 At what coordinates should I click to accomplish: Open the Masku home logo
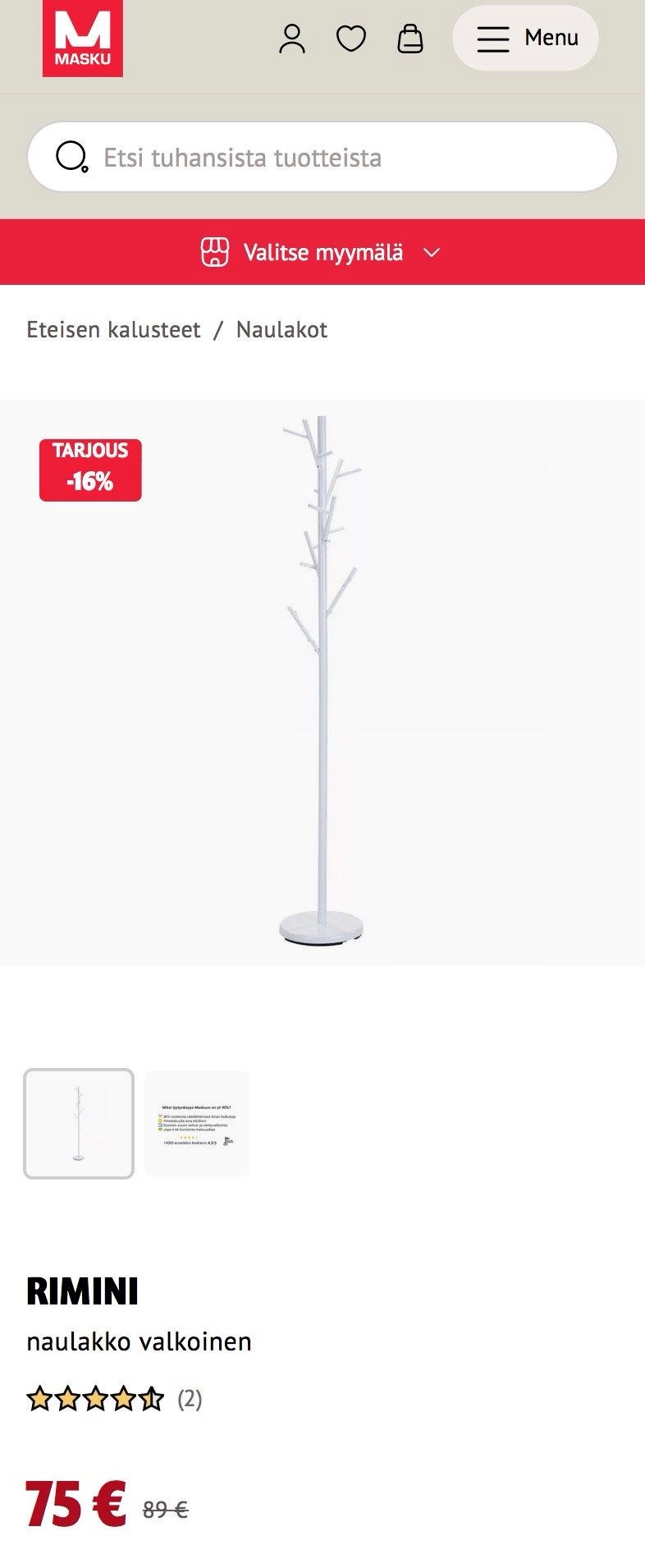83,39
